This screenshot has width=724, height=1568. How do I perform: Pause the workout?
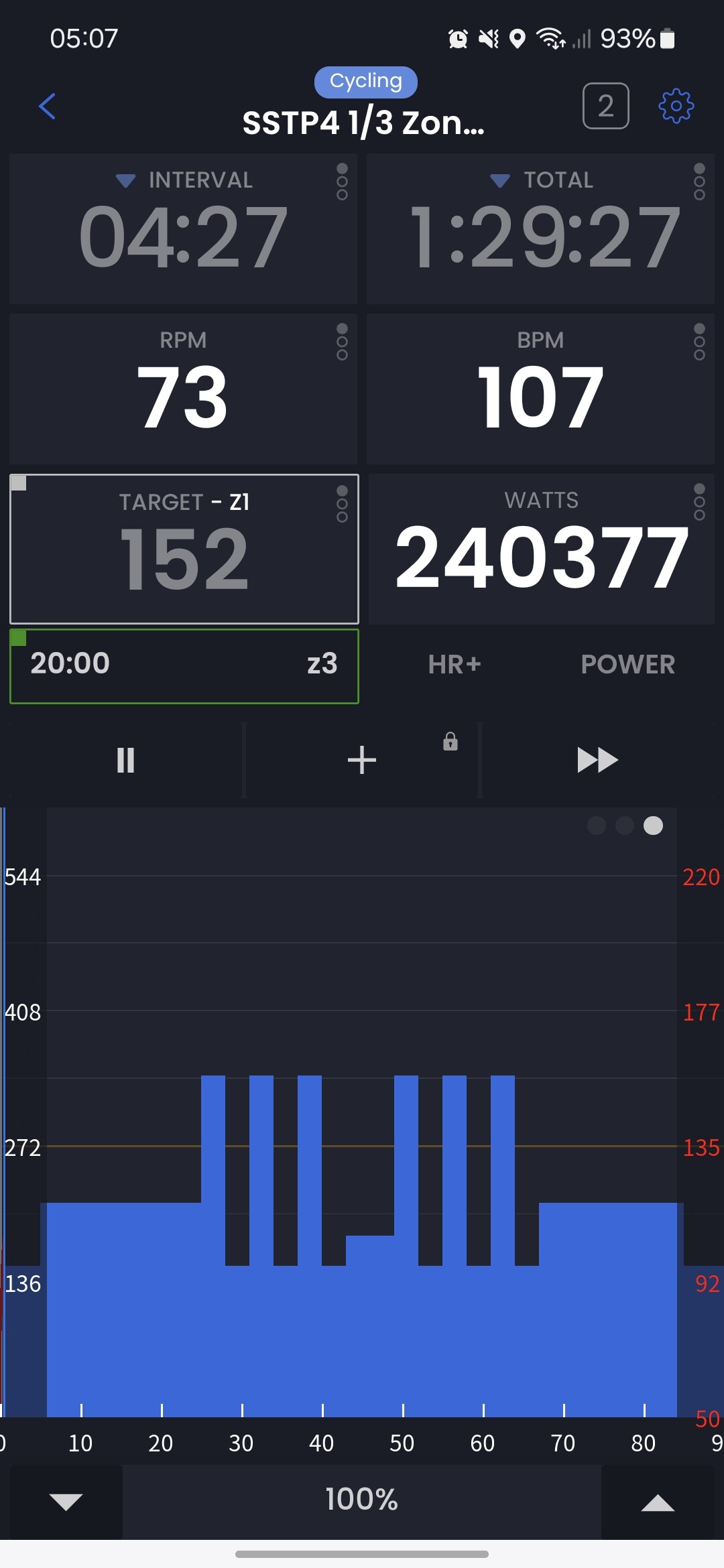125,760
